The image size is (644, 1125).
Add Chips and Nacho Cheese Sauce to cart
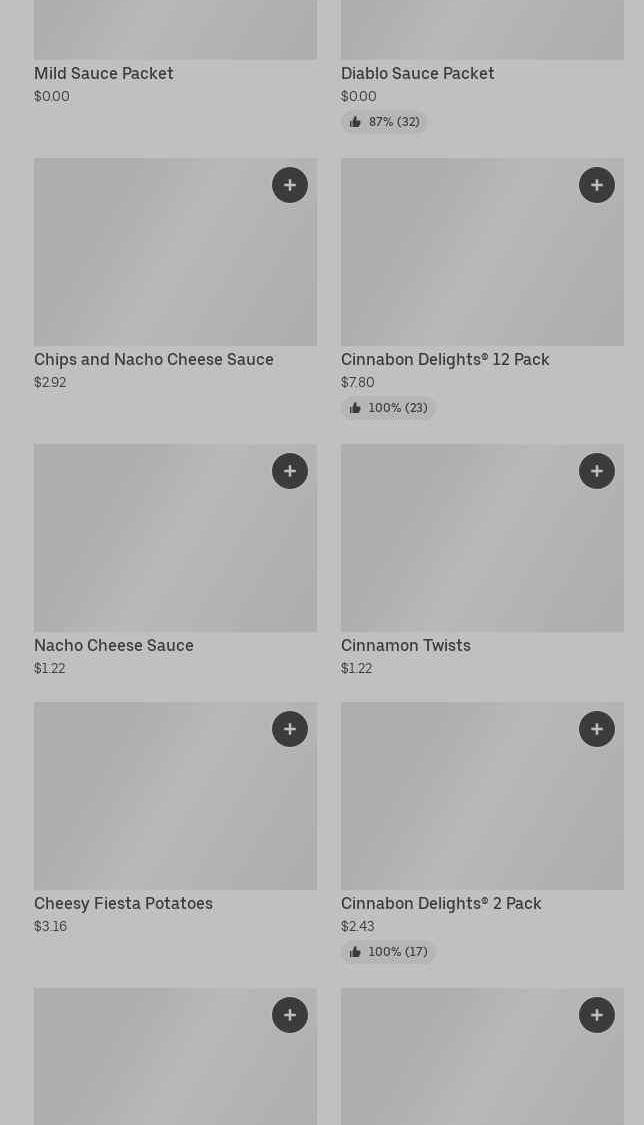[290, 185]
